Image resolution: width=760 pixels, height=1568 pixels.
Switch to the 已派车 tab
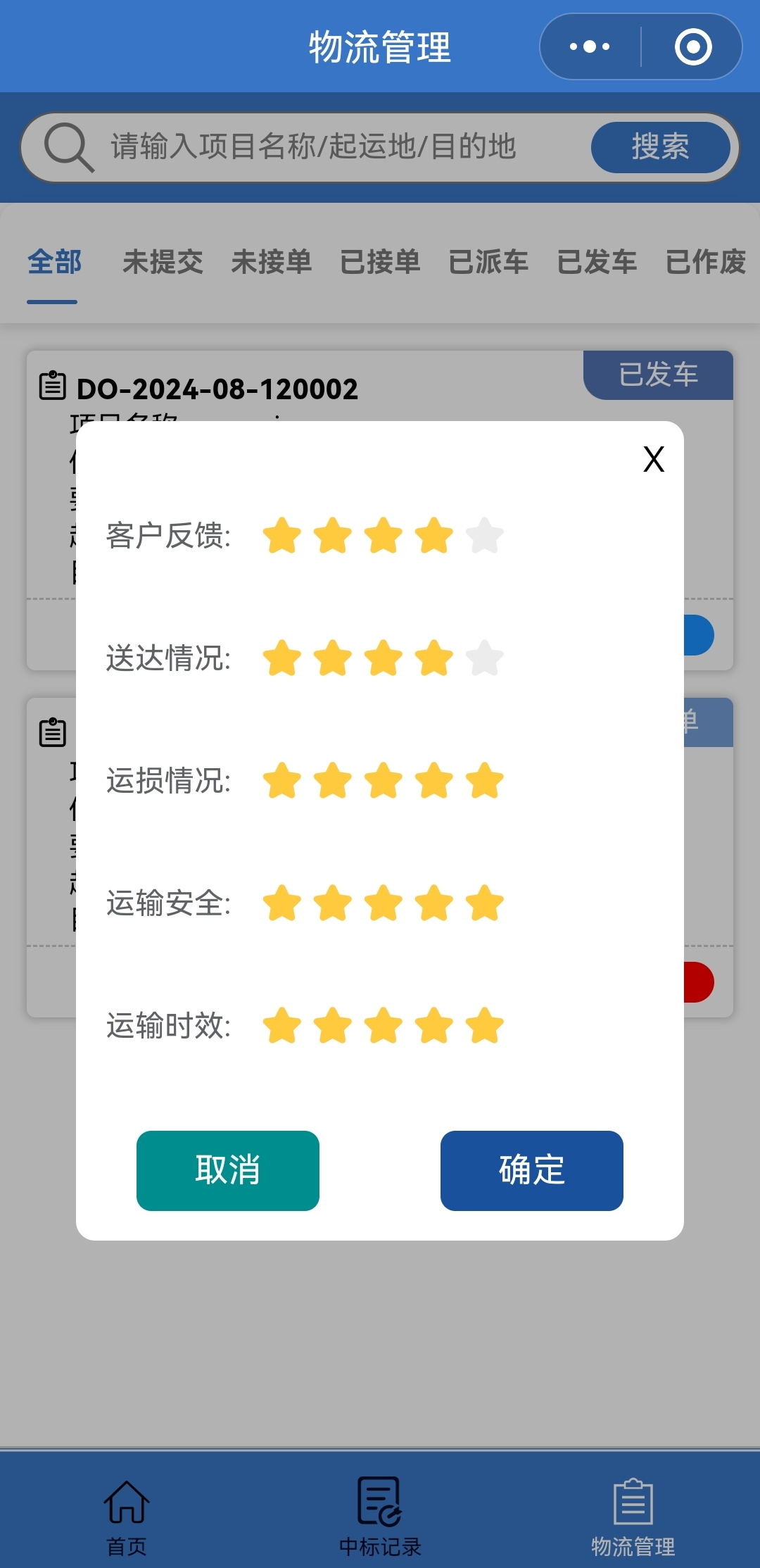pos(488,262)
